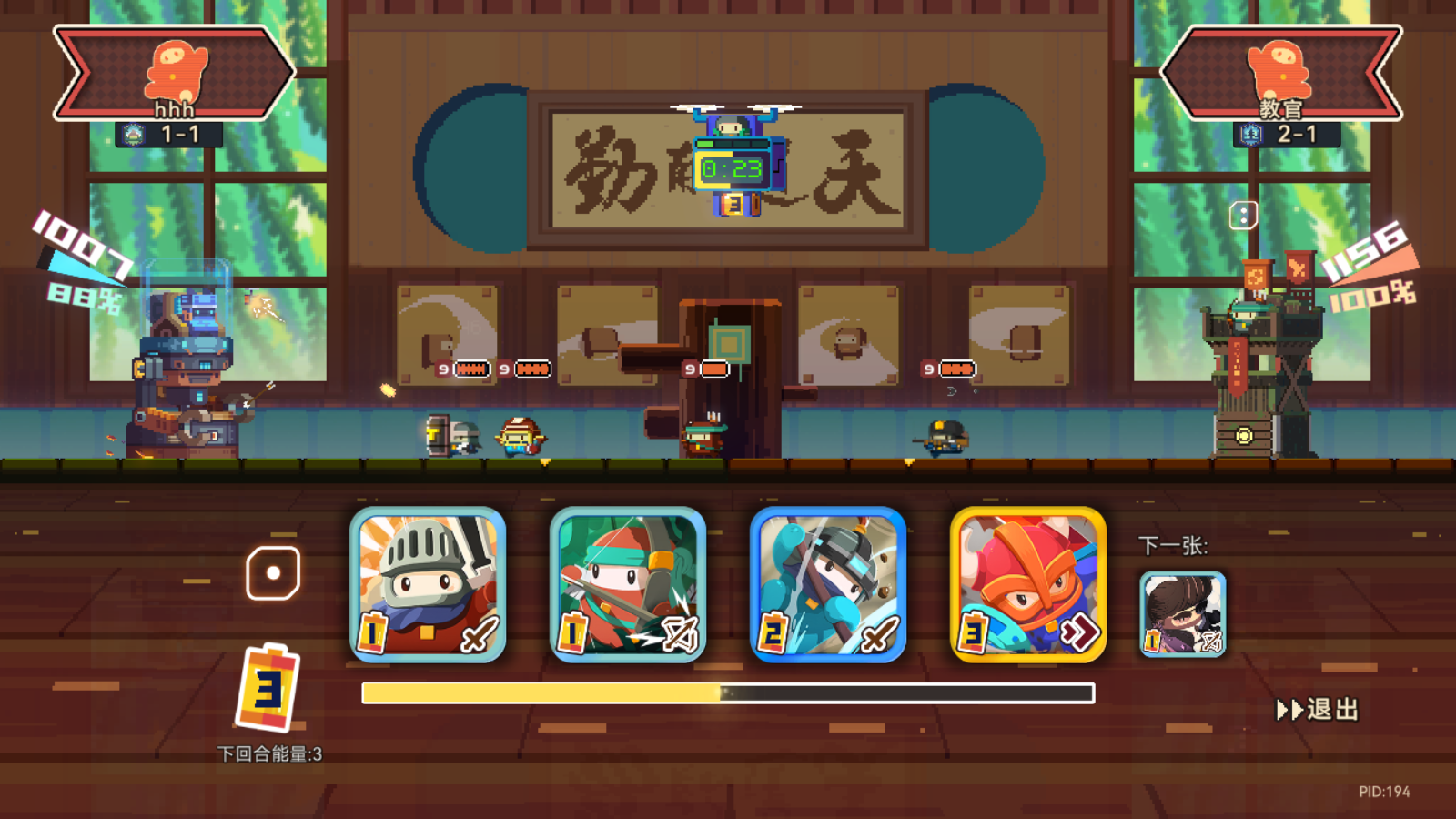Deploy the knight card costing 1
Image resolution: width=1456 pixels, height=819 pixels.
pyautogui.click(x=428, y=583)
